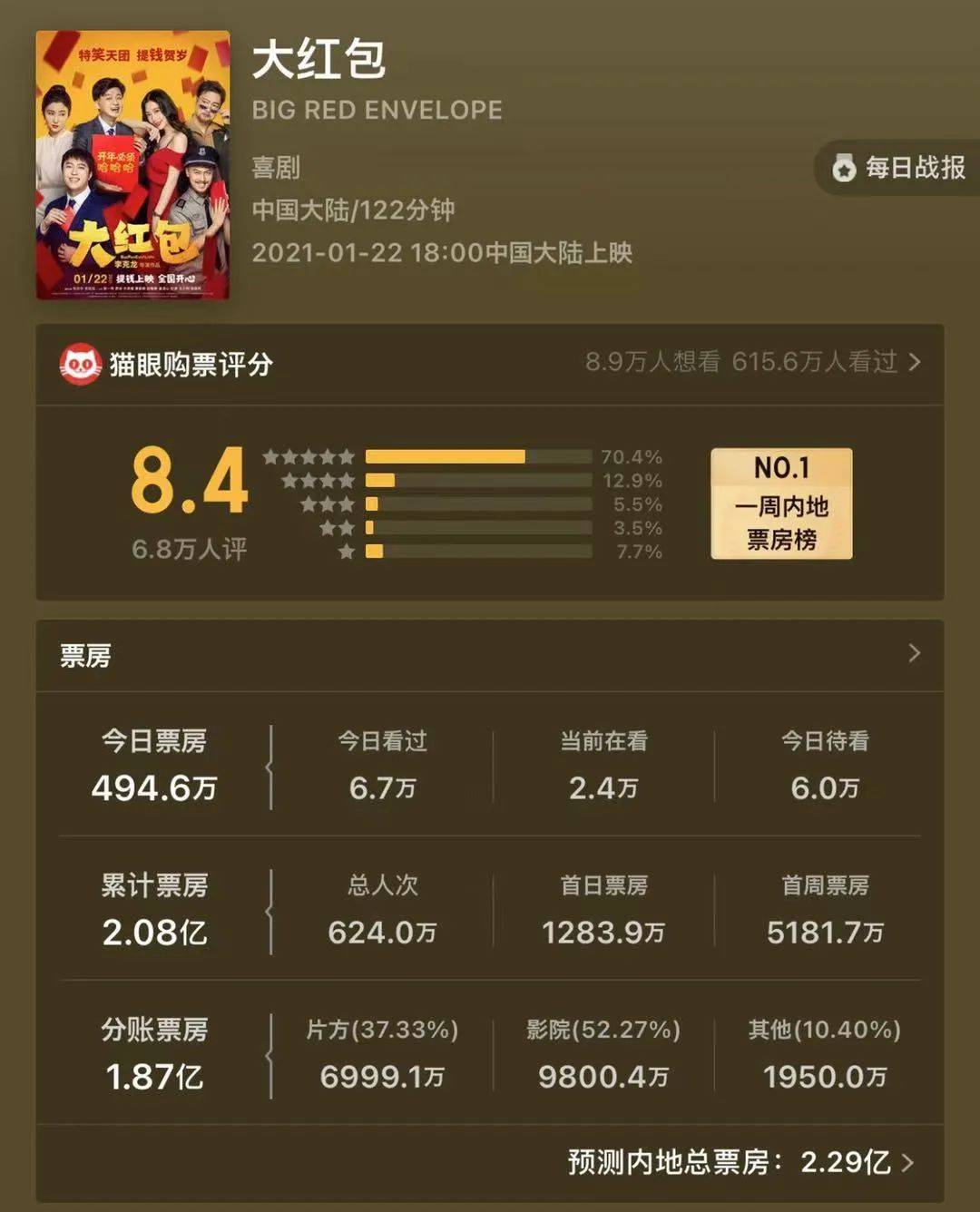The height and width of the screenshot is (1212, 980).
Task: Open the 一周内地票房榜 NO.1 badge
Action: point(781,503)
